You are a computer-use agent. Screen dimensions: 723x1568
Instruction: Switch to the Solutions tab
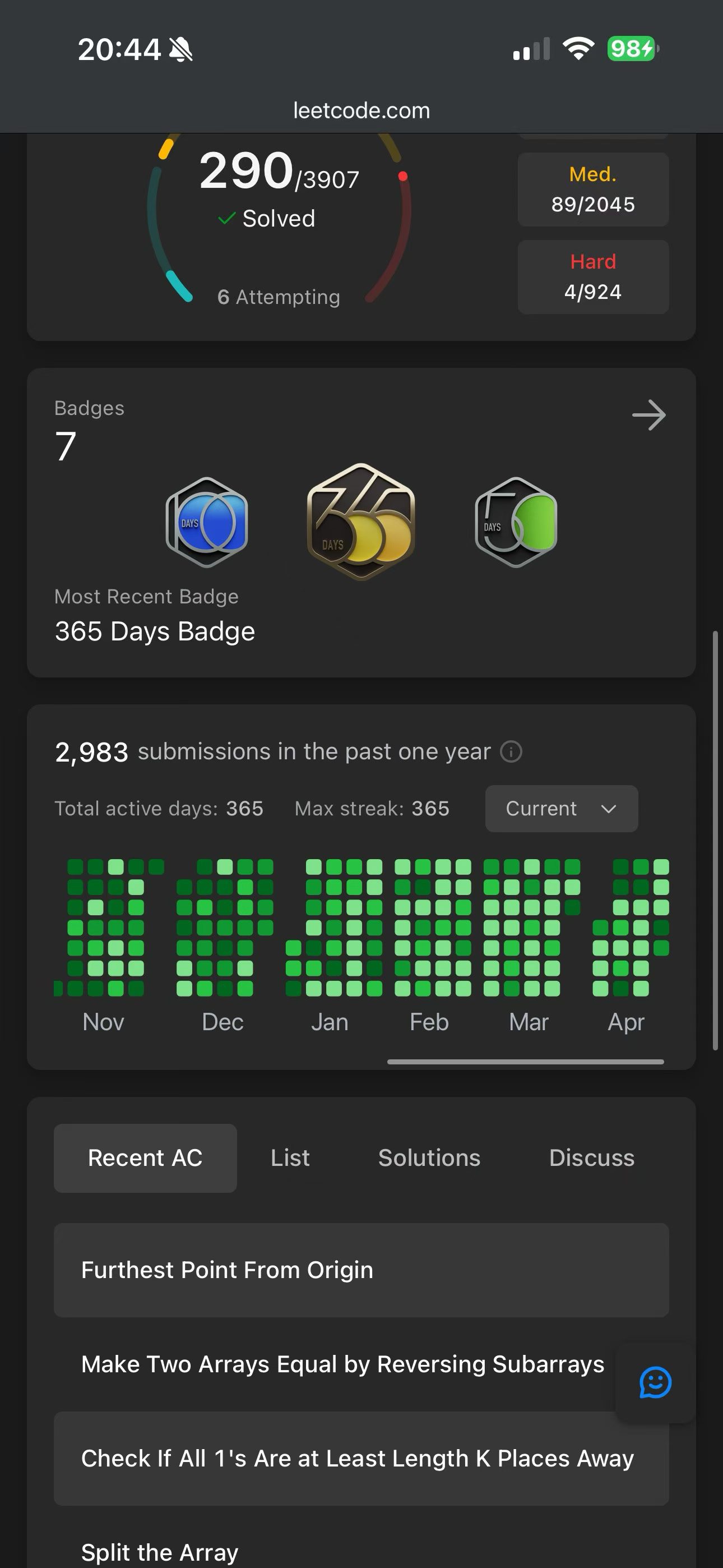coord(429,1157)
